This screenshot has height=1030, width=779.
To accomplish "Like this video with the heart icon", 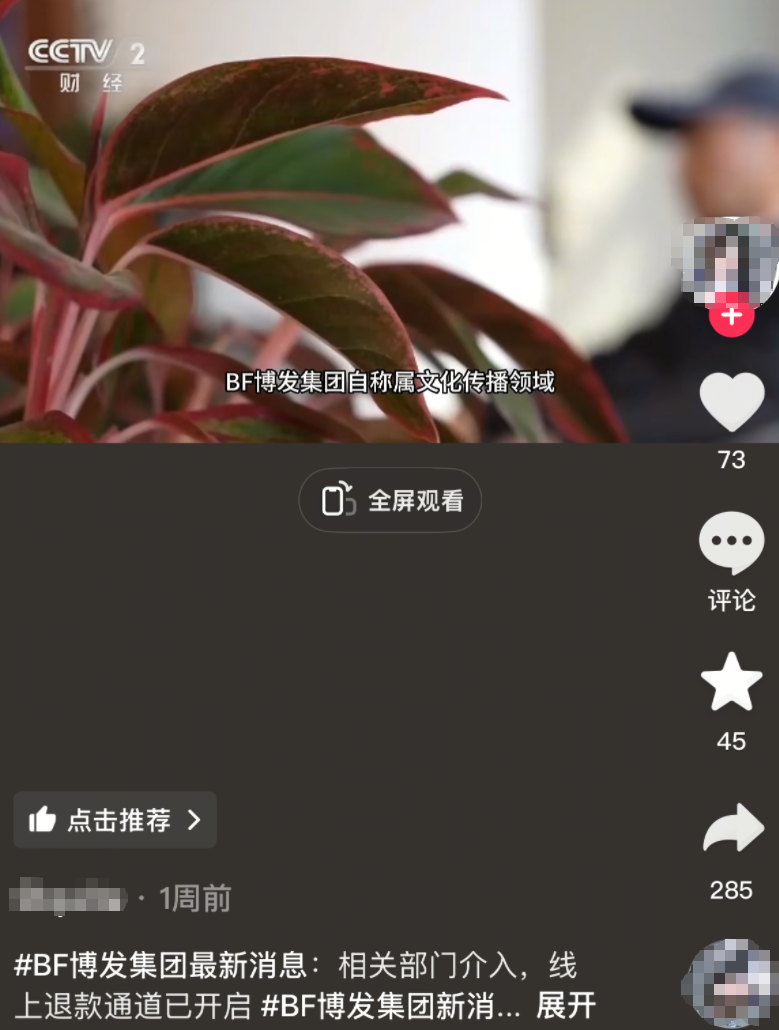I will tap(731, 401).
